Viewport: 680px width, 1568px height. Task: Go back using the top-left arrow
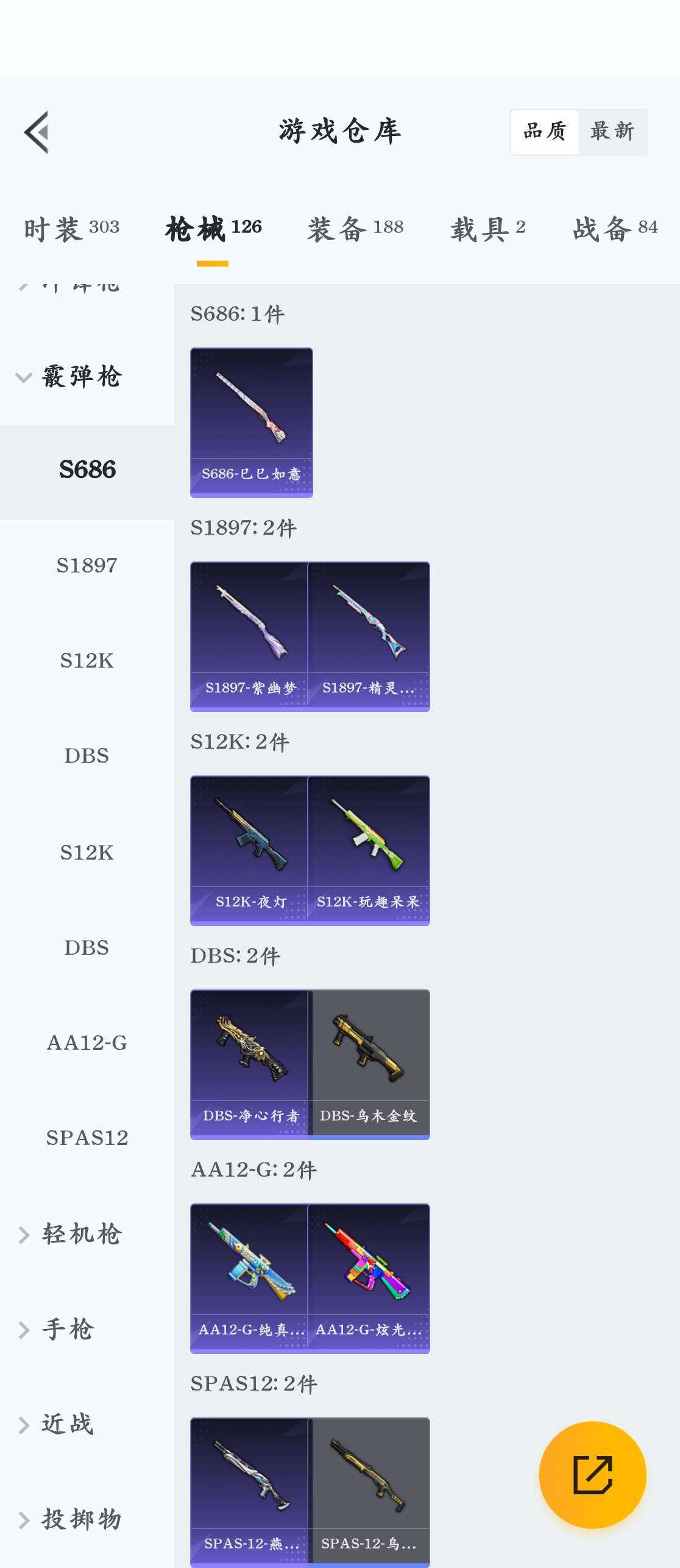pos(37,132)
